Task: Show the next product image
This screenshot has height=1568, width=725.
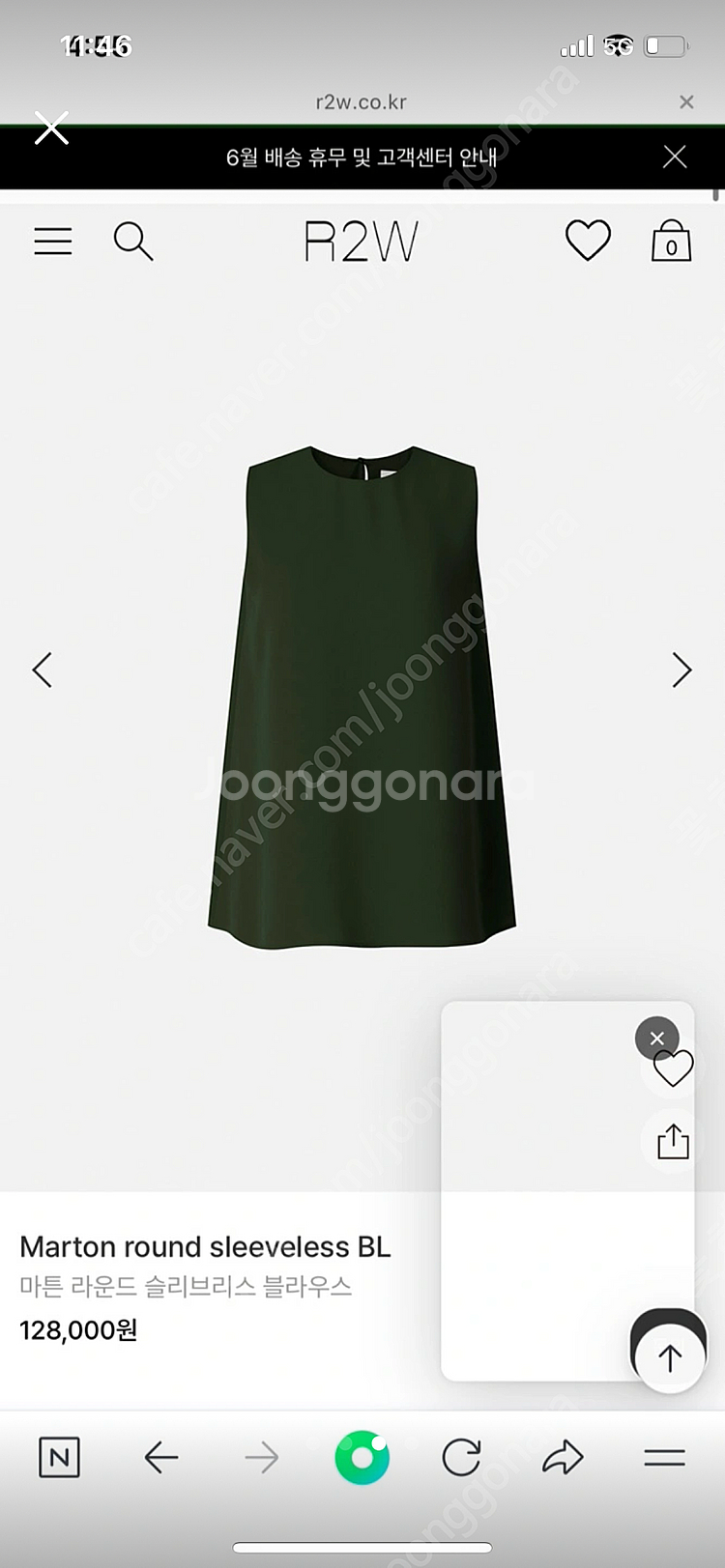Action: click(x=681, y=670)
